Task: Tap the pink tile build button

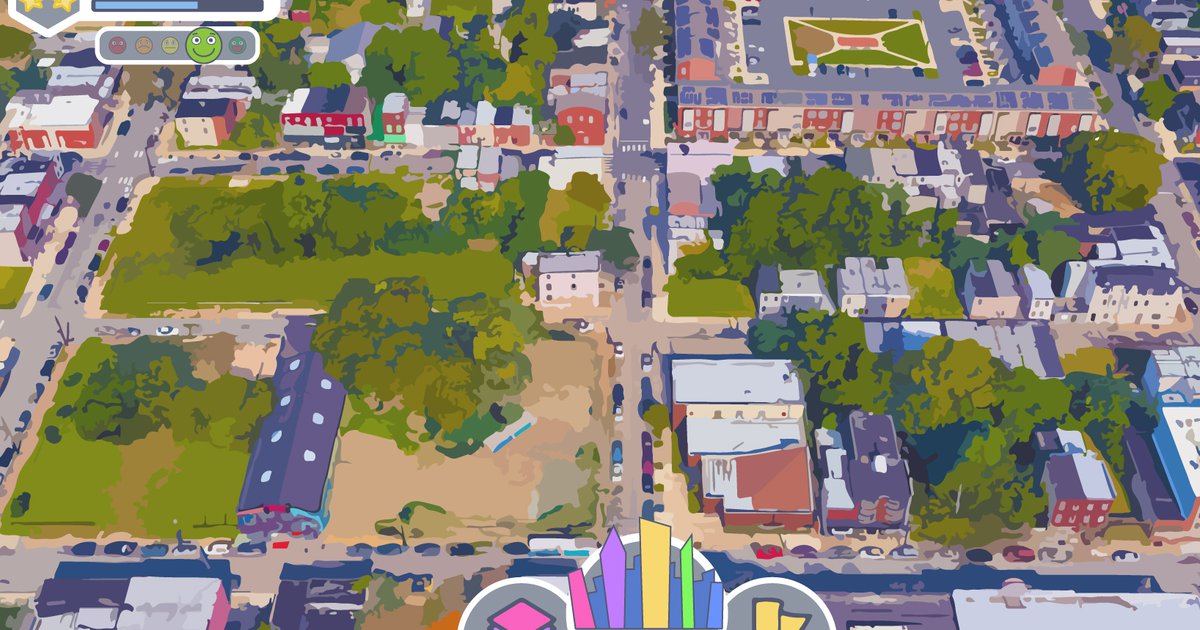Action: (x=518, y=611)
